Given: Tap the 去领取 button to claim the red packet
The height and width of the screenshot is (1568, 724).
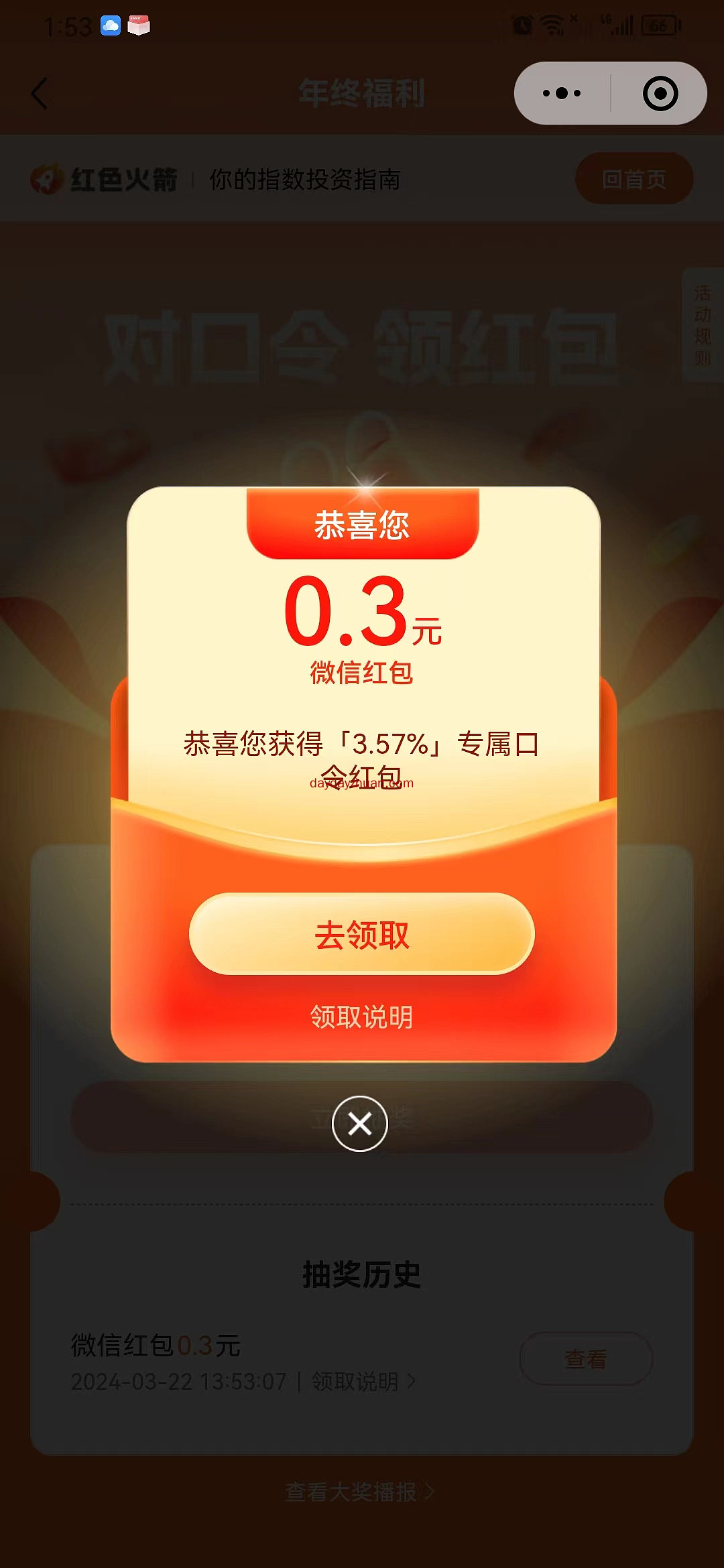Looking at the screenshot, I should [x=362, y=934].
